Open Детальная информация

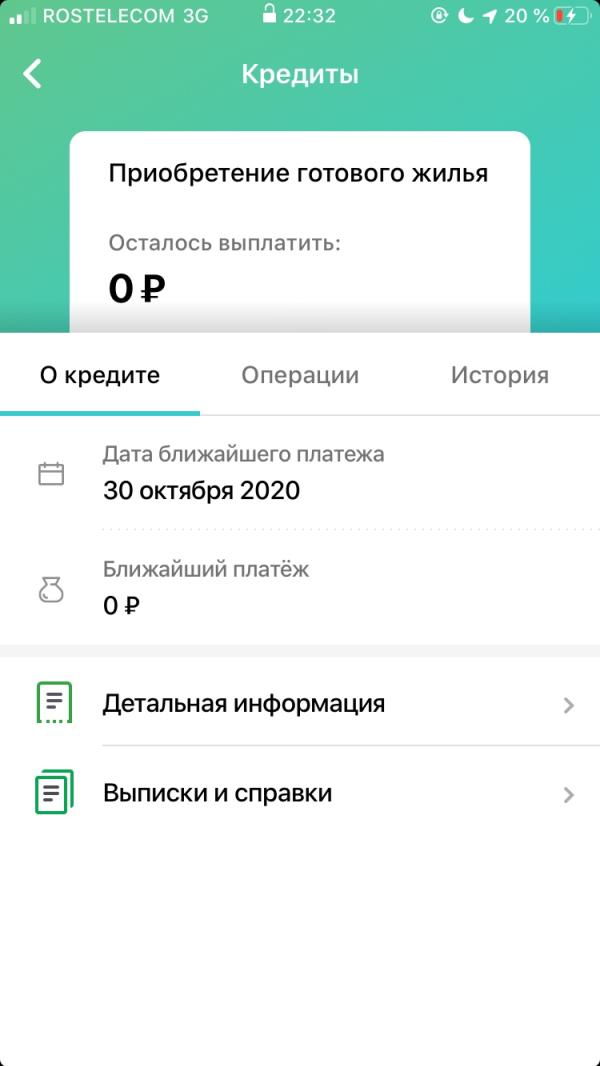pos(300,704)
